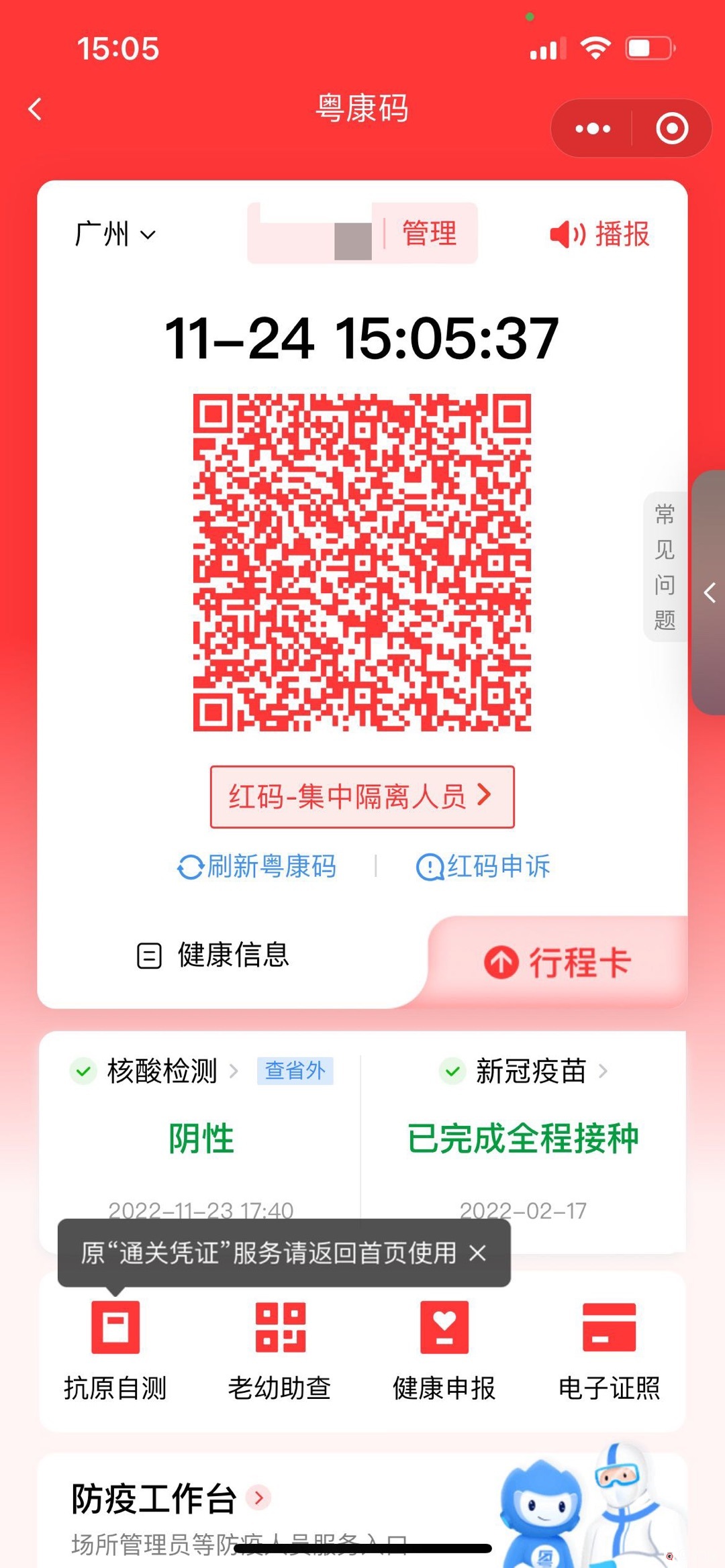The image size is (725, 1568).
Task: Dismiss the 通关凭证 tooltip
Action: (477, 1253)
